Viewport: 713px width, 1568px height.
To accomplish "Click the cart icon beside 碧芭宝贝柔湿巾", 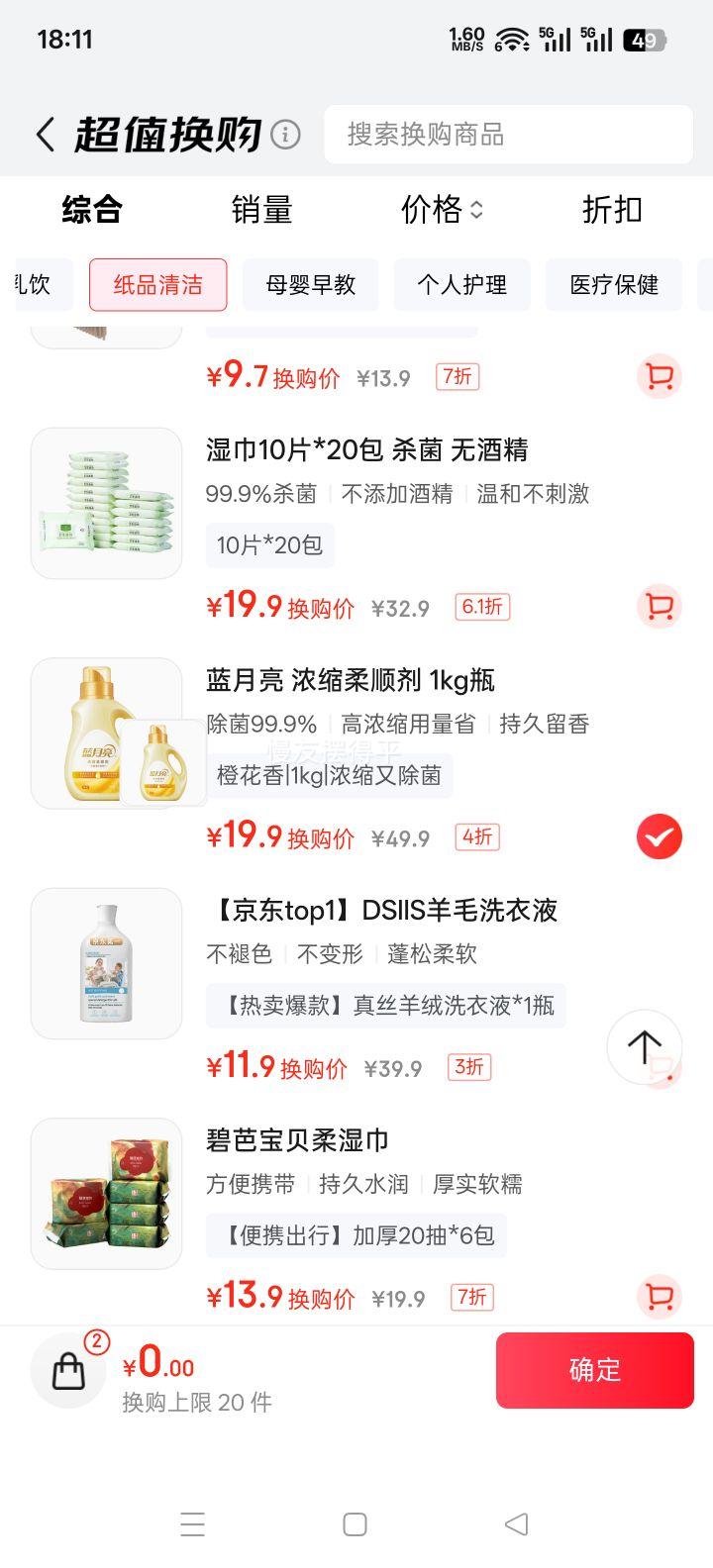I will click(x=659, y=1297).
